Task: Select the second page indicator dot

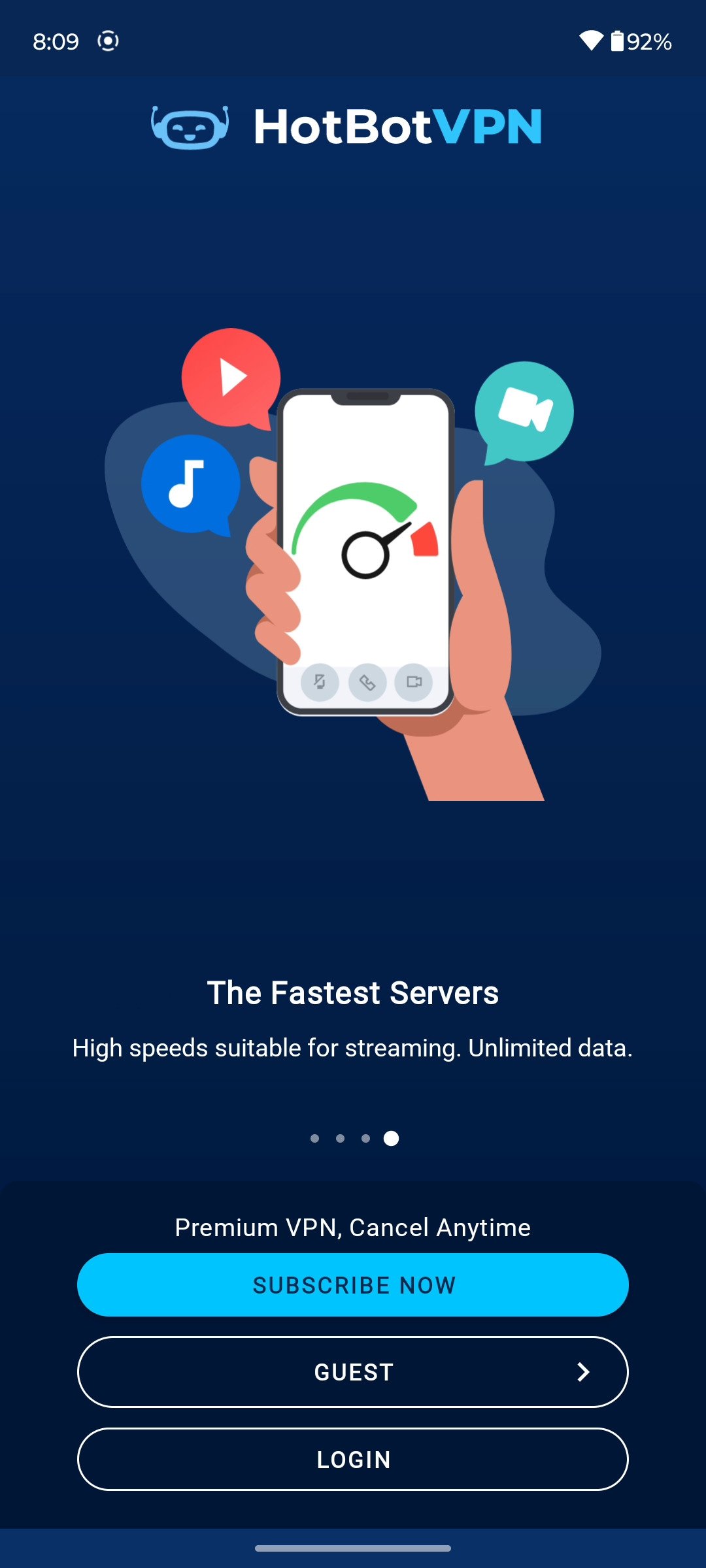Action: 340,1138
